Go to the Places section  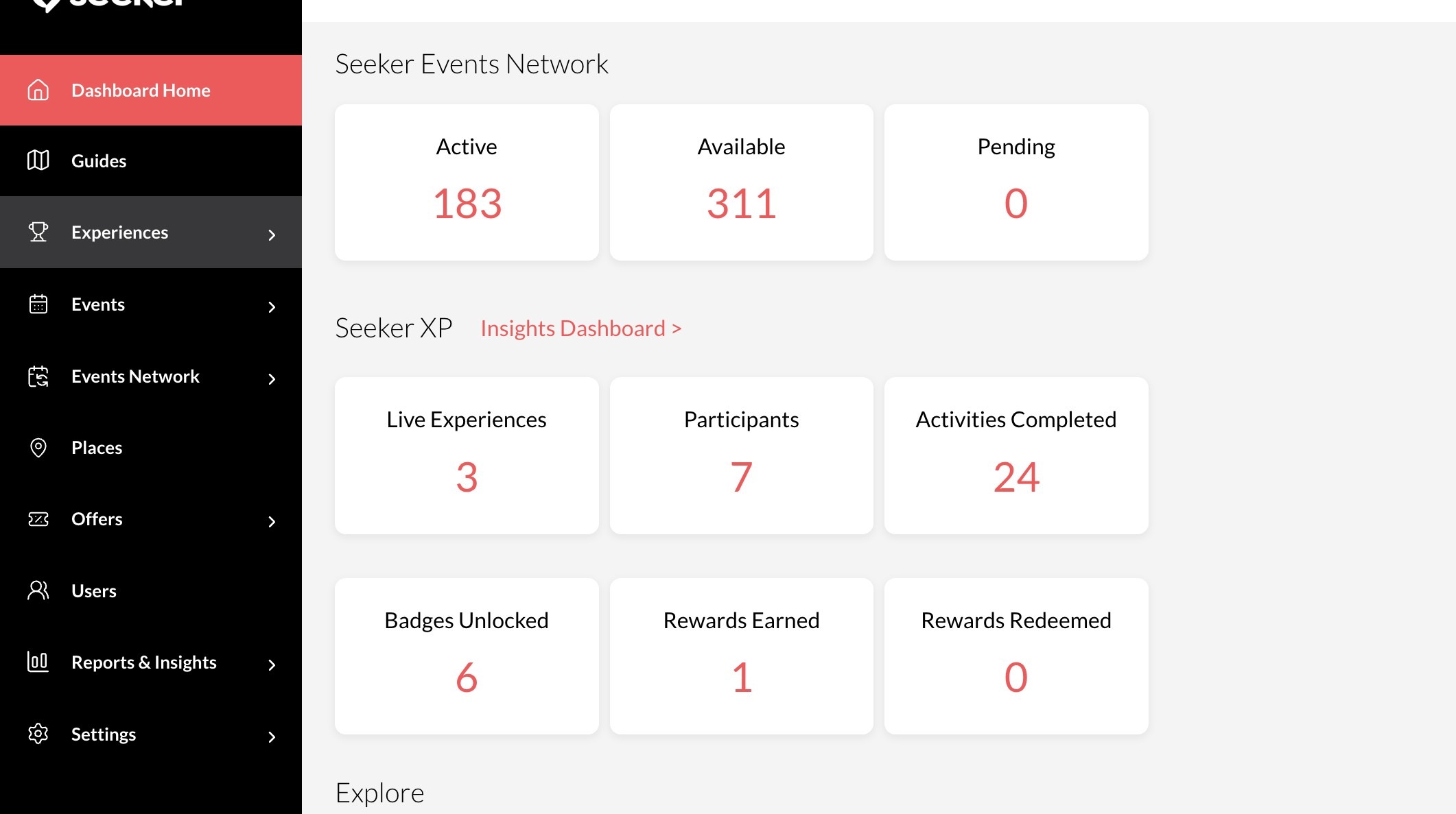pyautogui.click(x=97, y=448)
